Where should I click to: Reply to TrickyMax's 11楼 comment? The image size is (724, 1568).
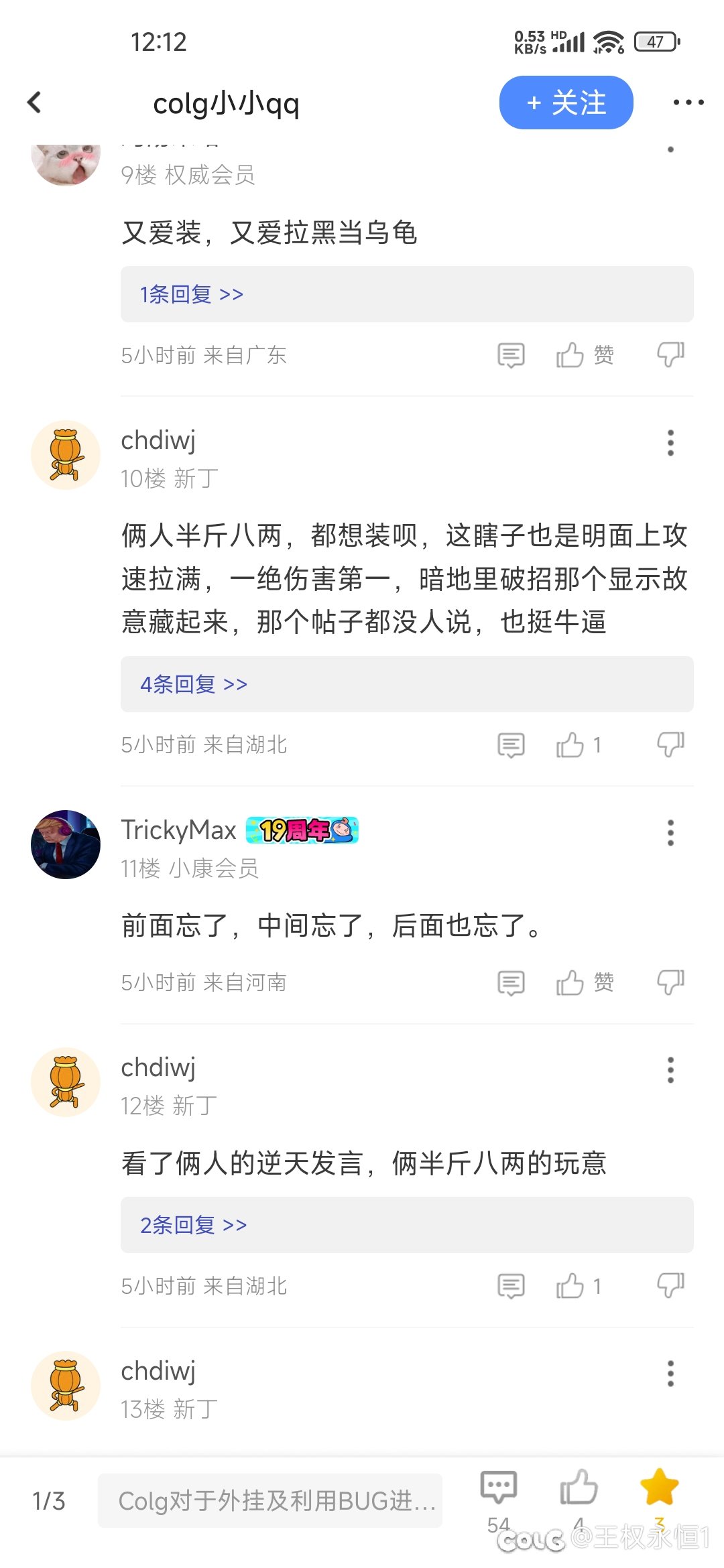pos(511,983)
